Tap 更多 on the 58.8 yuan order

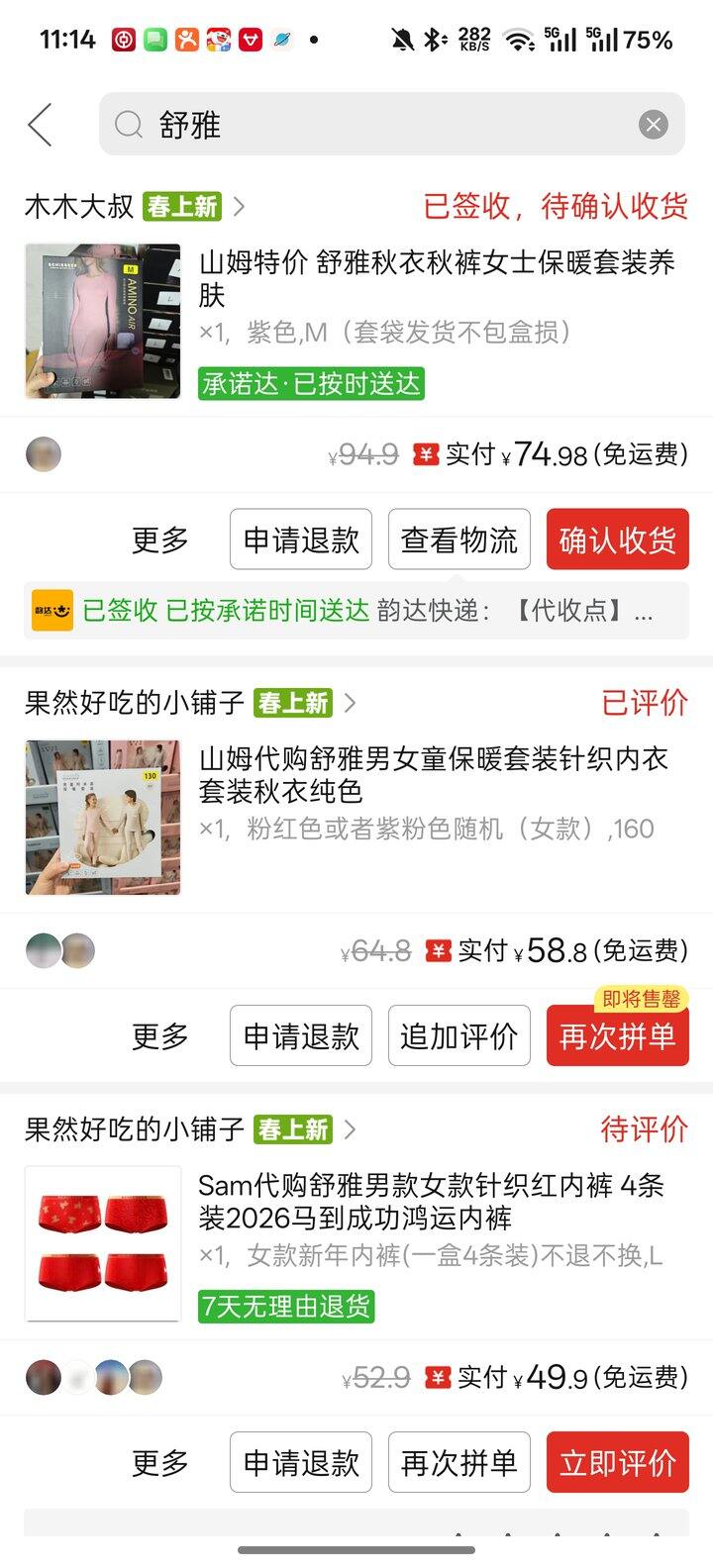click(160, 1036)
